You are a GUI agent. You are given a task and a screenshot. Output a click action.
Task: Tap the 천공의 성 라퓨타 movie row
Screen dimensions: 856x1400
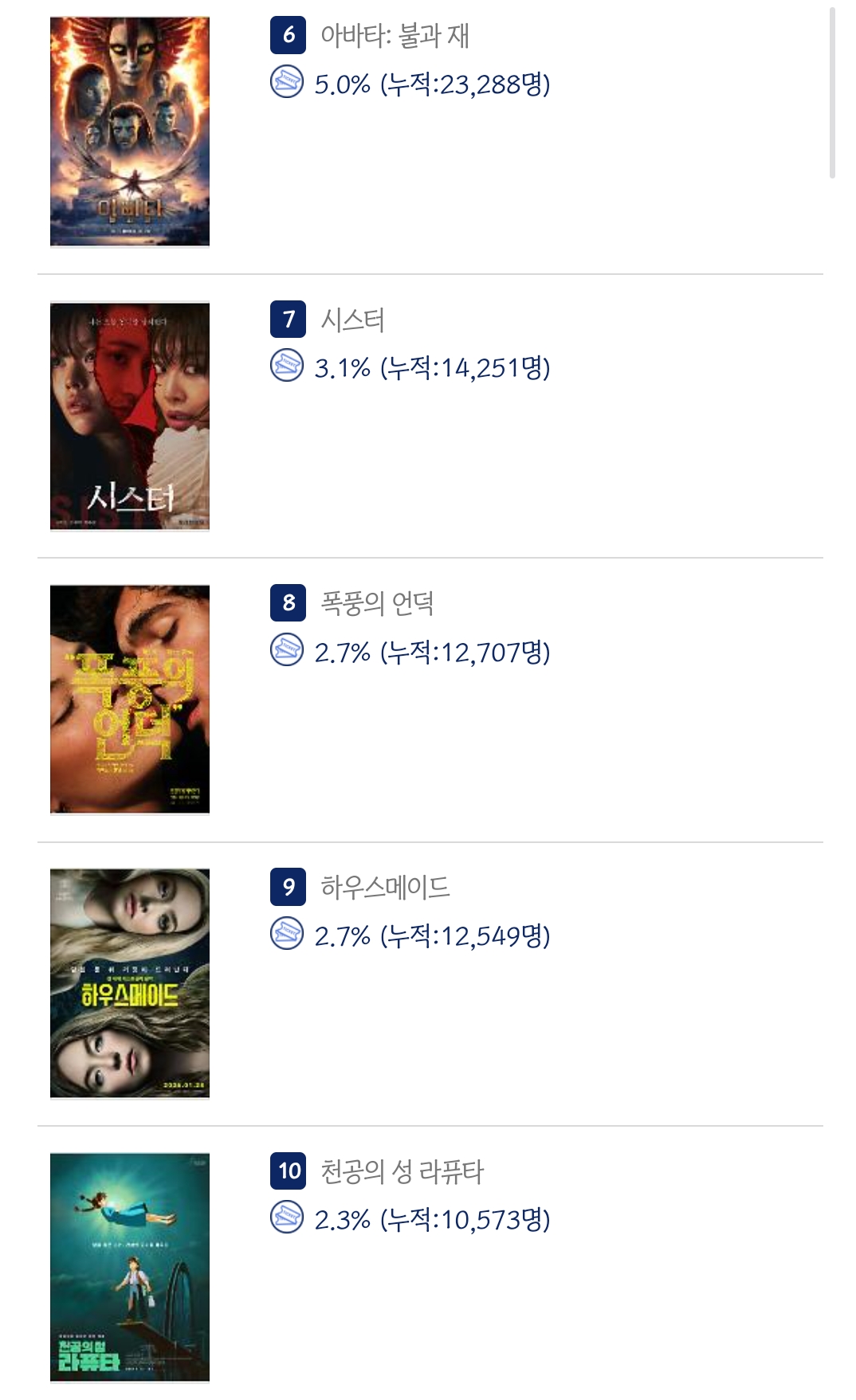402,1171
